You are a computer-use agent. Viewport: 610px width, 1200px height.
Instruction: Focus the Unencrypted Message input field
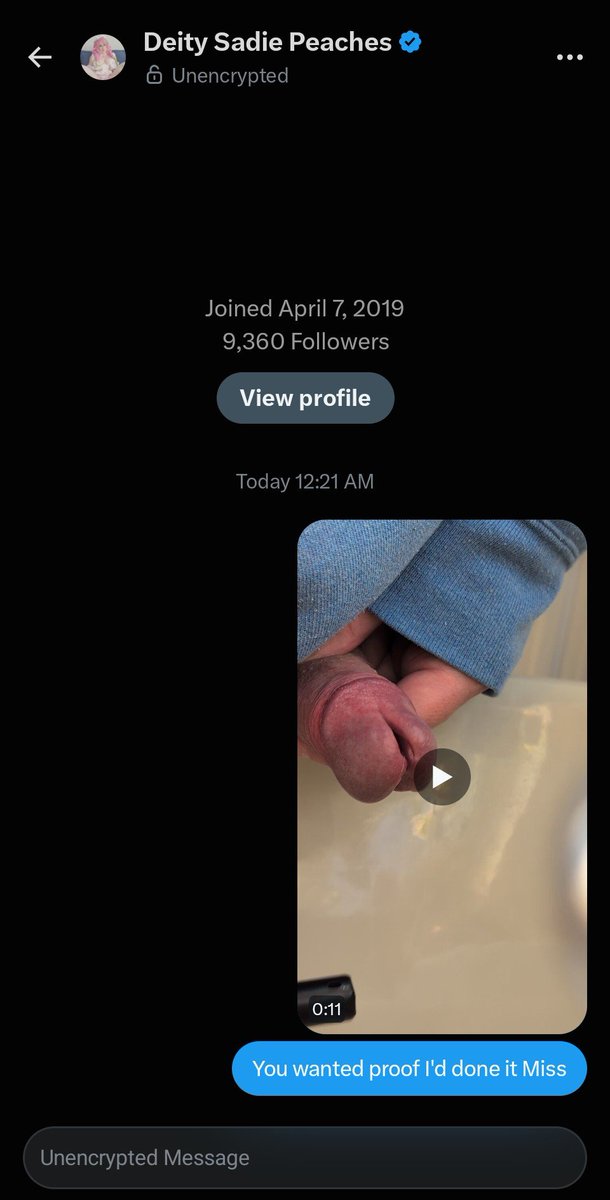(x=305, y=1158)
